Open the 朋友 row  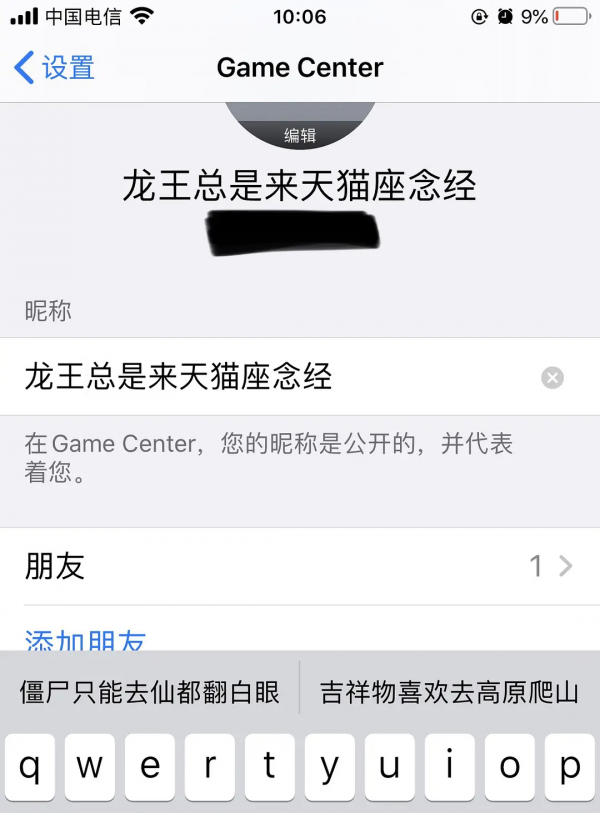tap(300, 566)
